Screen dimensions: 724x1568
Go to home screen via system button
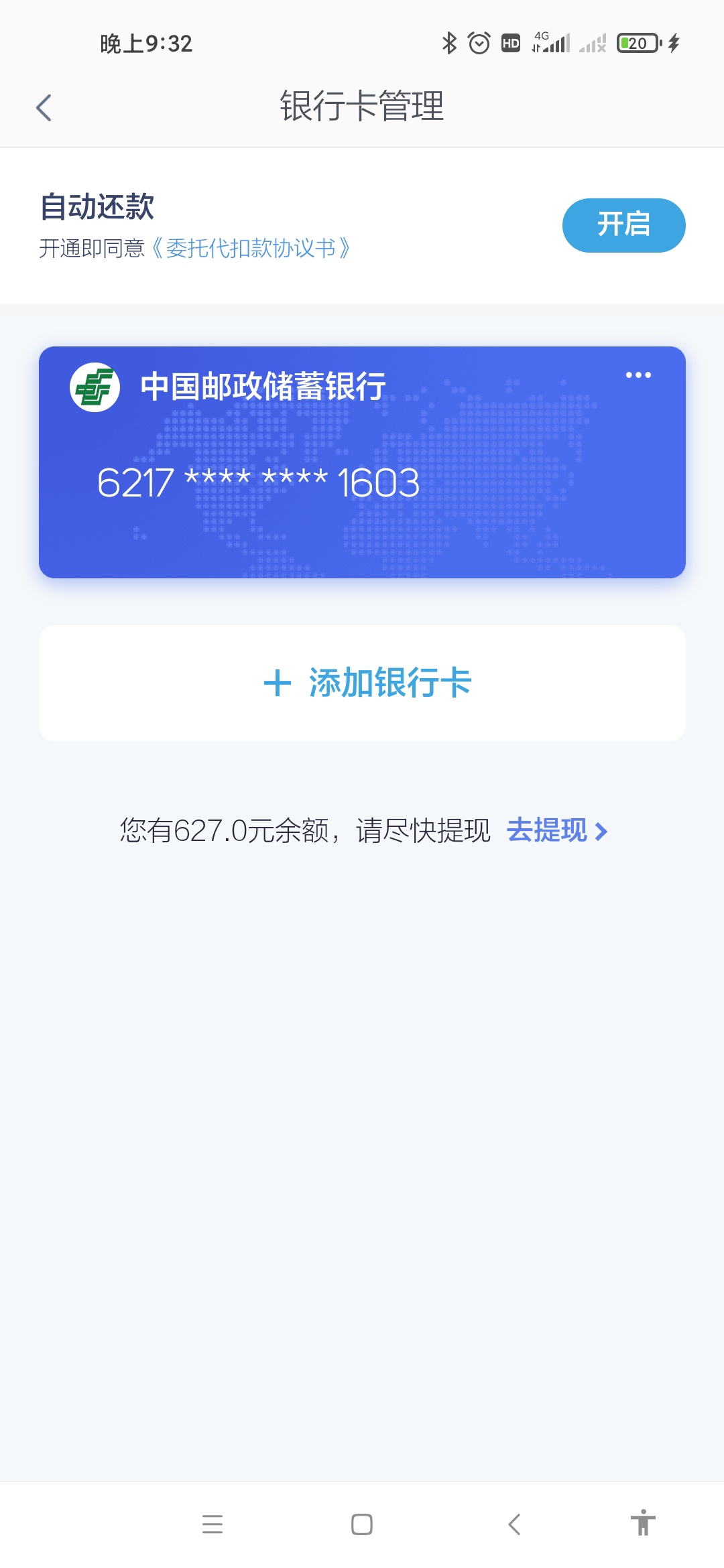pos(362,1524)
